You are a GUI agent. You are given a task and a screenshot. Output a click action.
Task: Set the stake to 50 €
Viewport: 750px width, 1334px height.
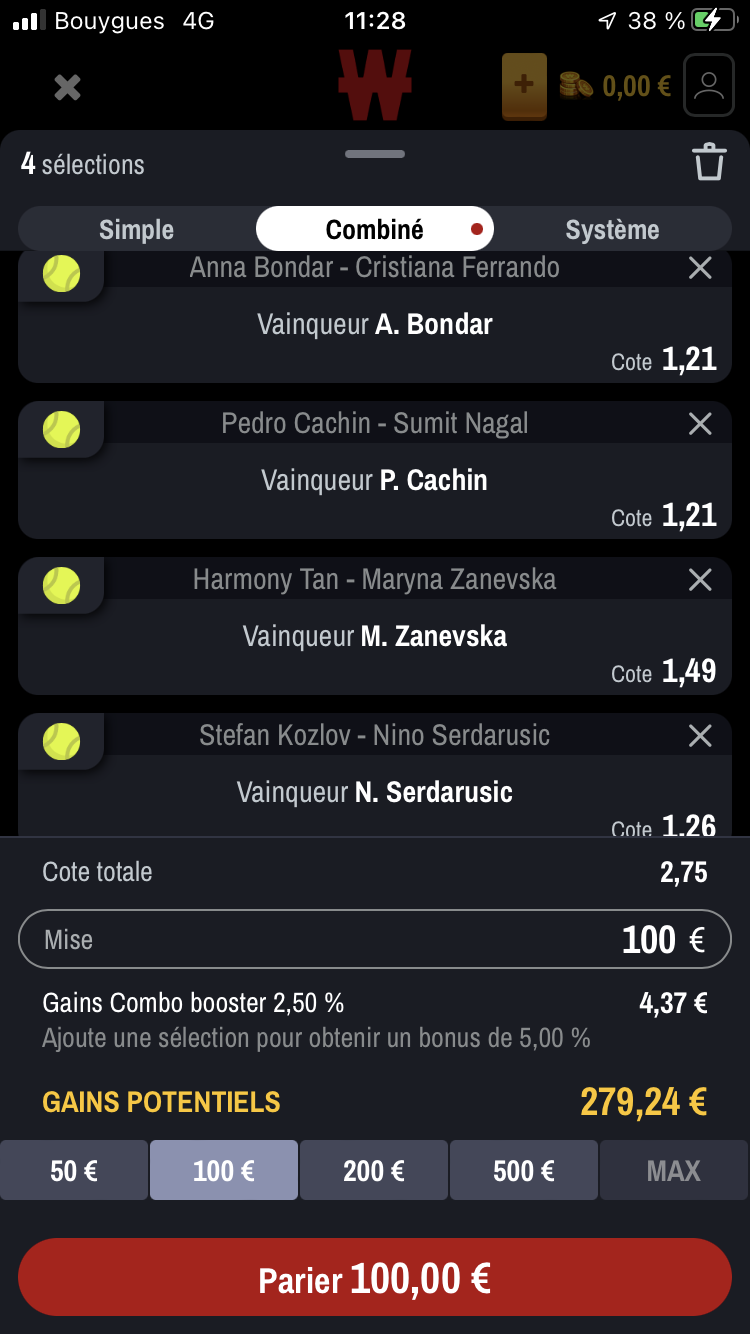74,1170
